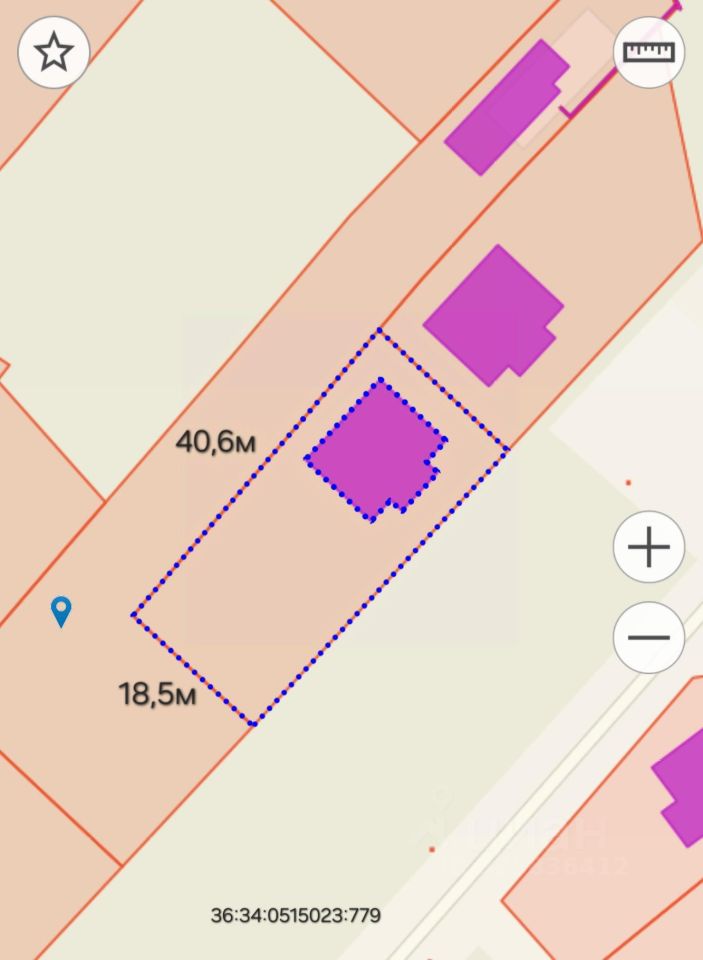Add this parcel to favorites with star
Viewport: 703px width, 960px height.
54,52
